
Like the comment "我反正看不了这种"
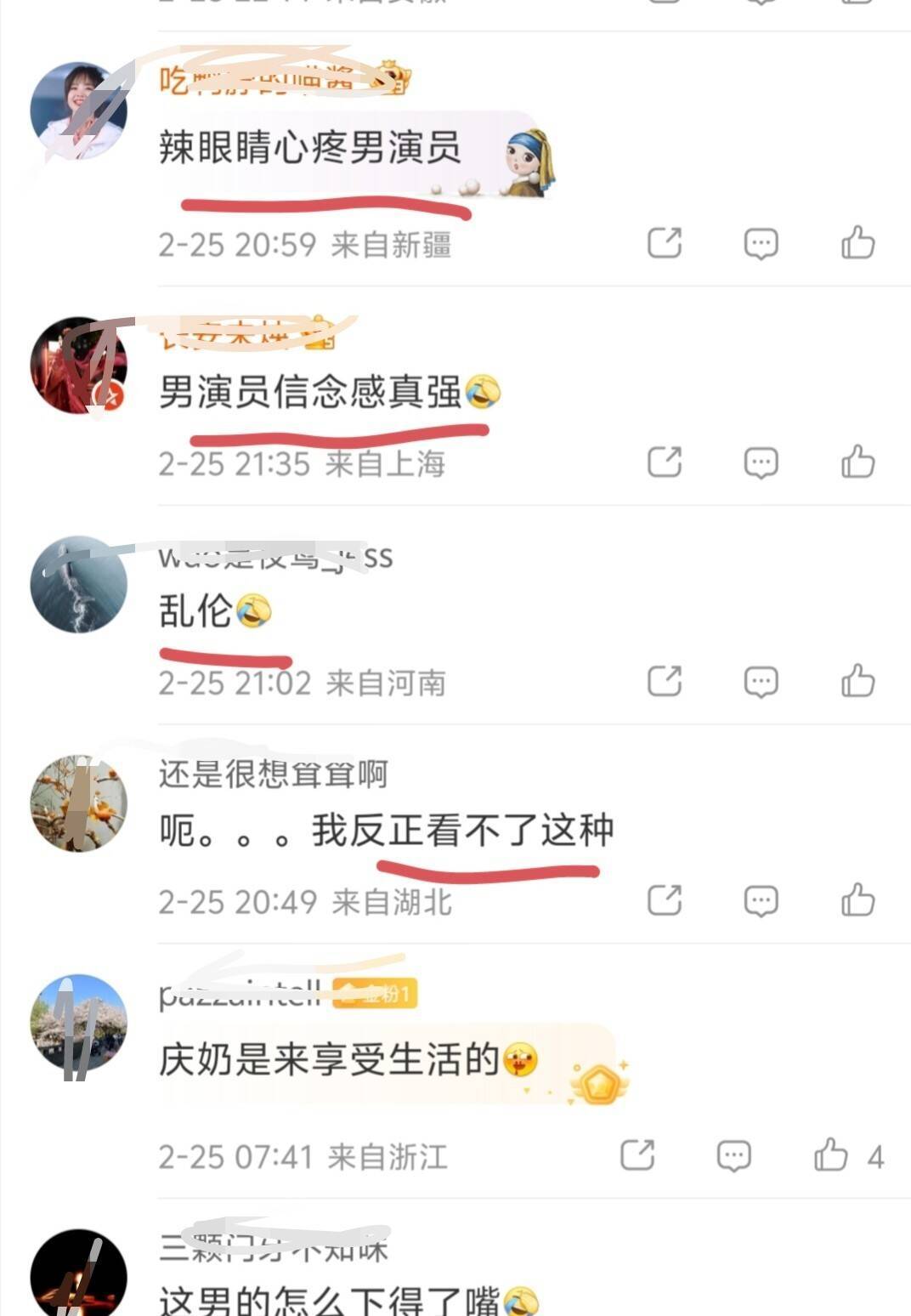point(857,900)
